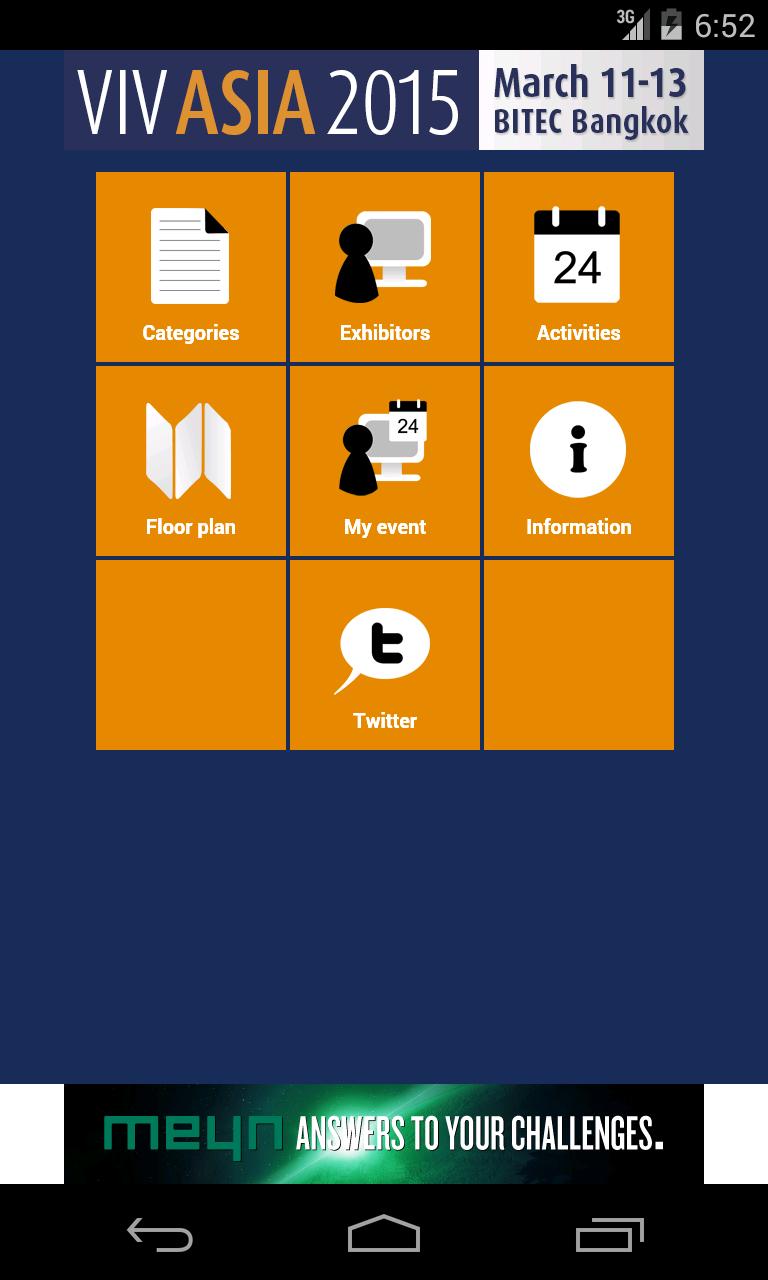Show the Information section

pos(579,461)
